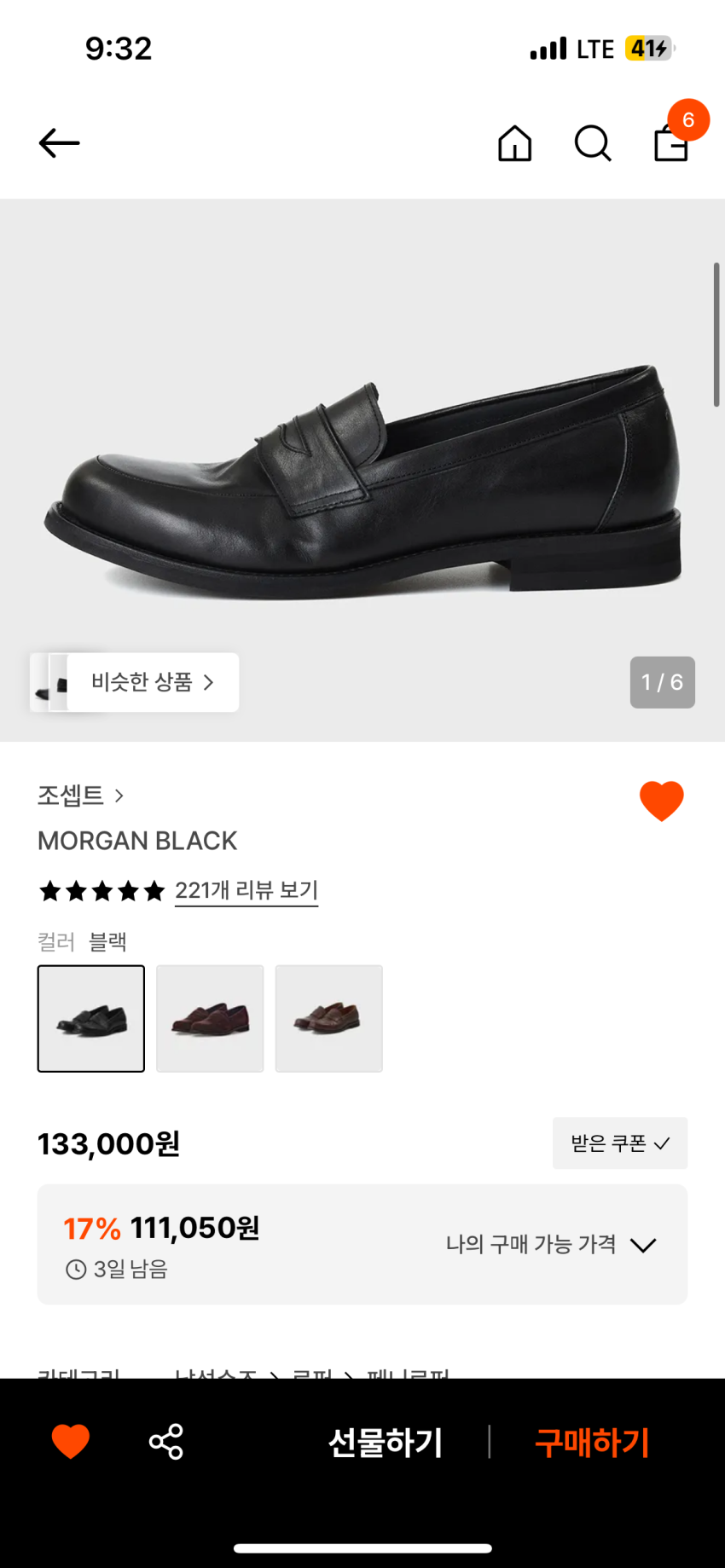
Task: Tap 선물하기 to send as gift
Action: click(386, 1443)
